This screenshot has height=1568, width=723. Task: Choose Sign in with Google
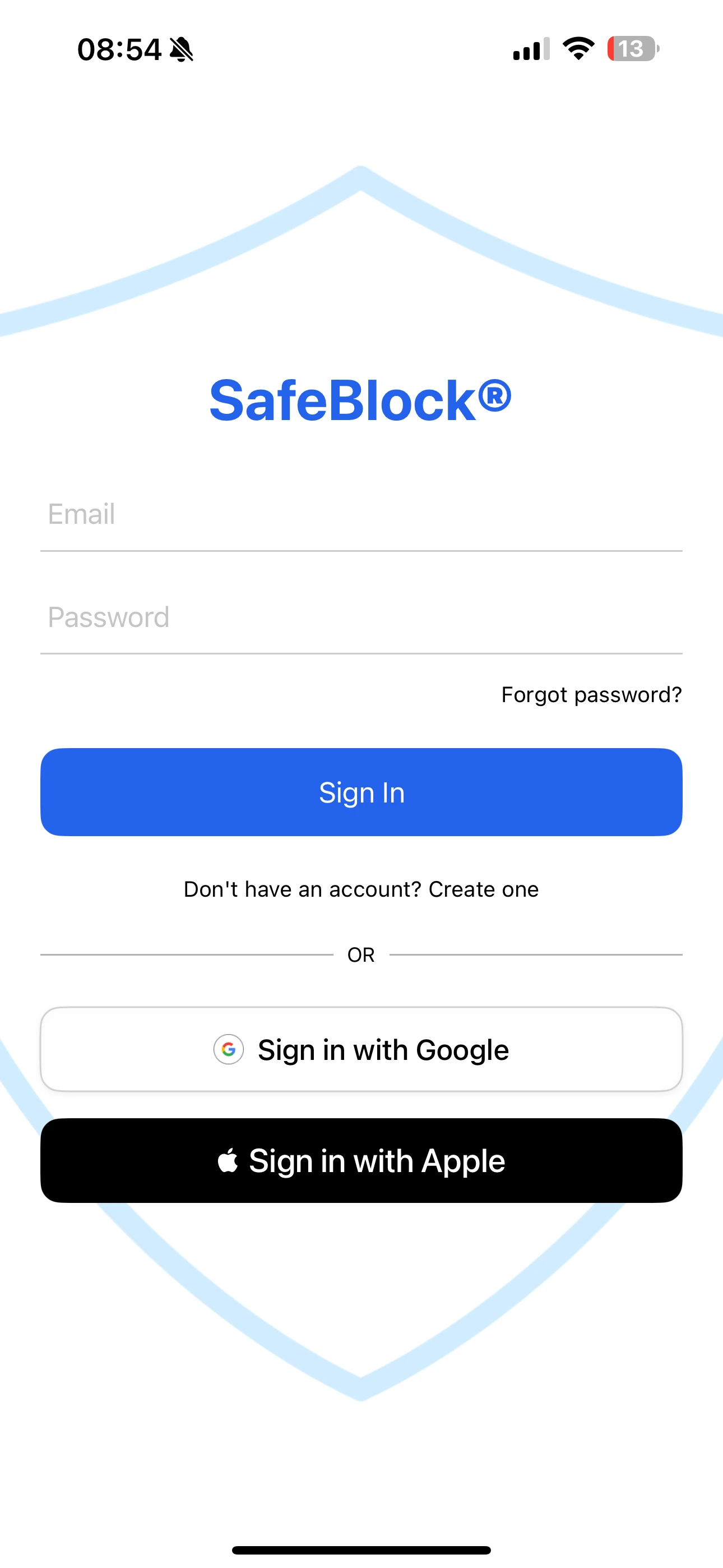[x=361, y=1049]
